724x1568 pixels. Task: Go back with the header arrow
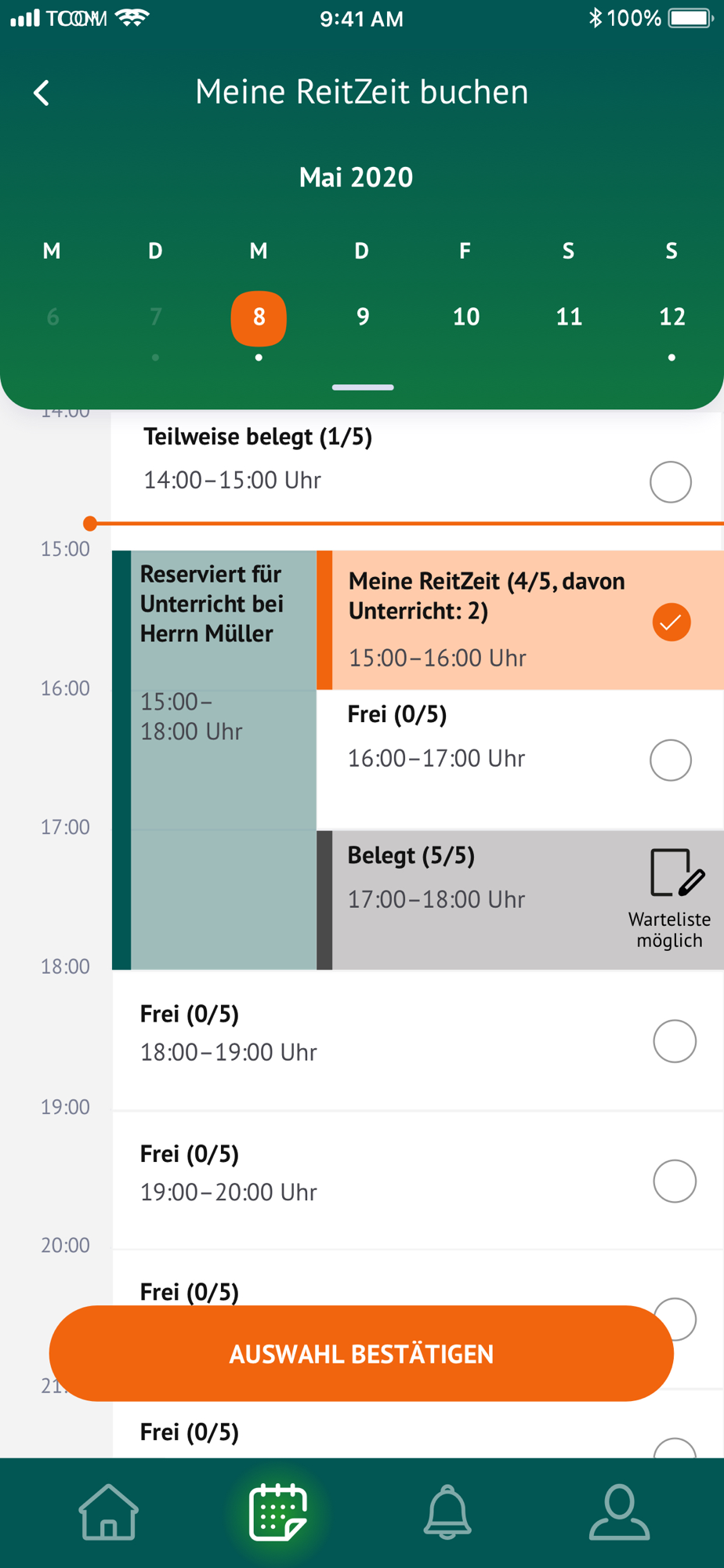[x=42, y=93]
